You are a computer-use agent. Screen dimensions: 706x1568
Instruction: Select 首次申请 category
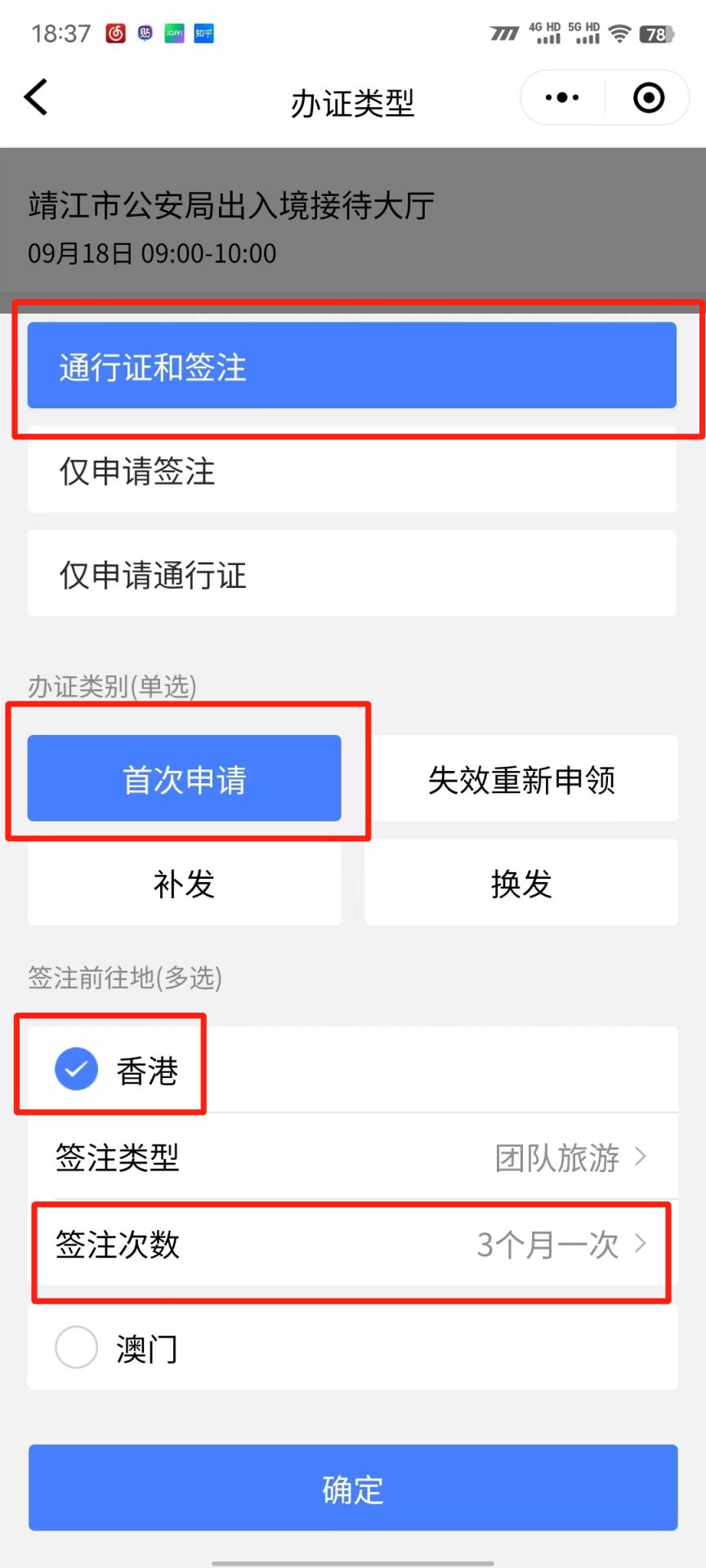(x=185, y=778)
